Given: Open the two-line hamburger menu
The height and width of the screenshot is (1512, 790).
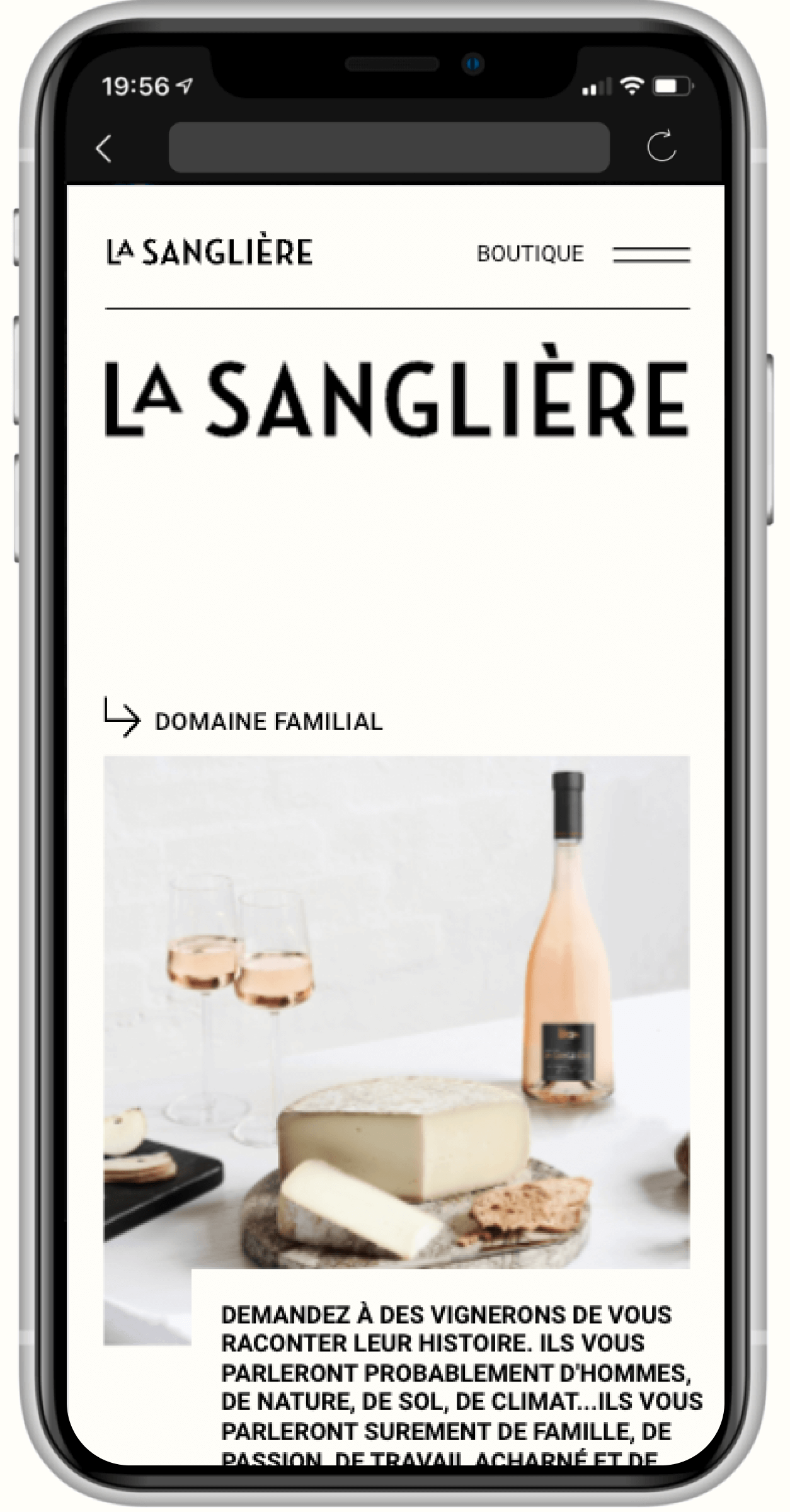Looking at the screenshot, I should [651, 255].
